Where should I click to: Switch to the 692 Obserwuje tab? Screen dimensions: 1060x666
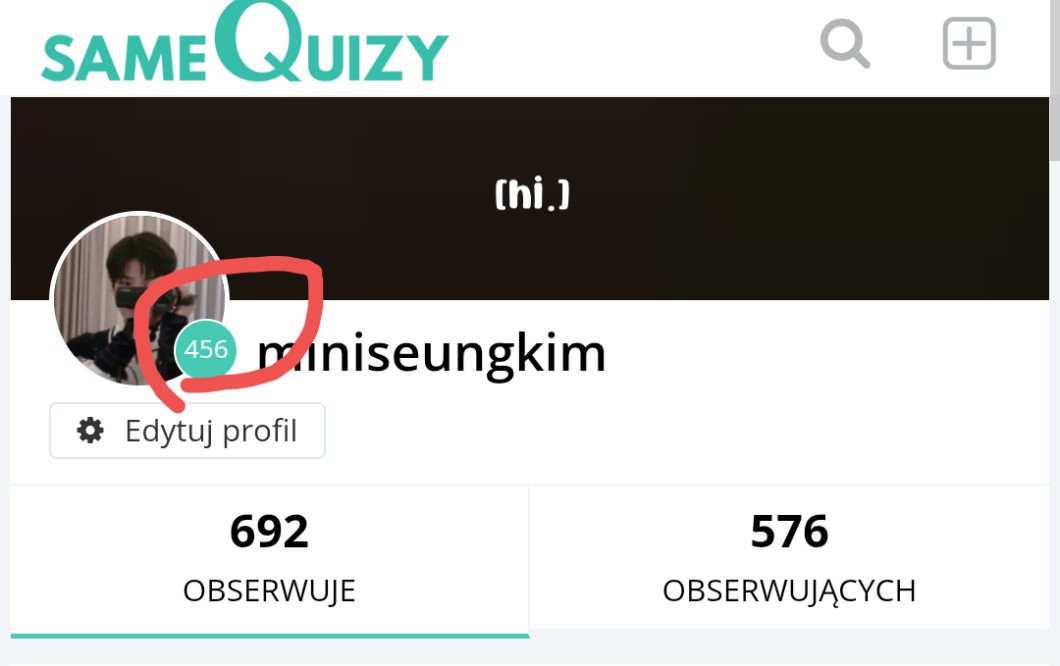pos(270,559)
